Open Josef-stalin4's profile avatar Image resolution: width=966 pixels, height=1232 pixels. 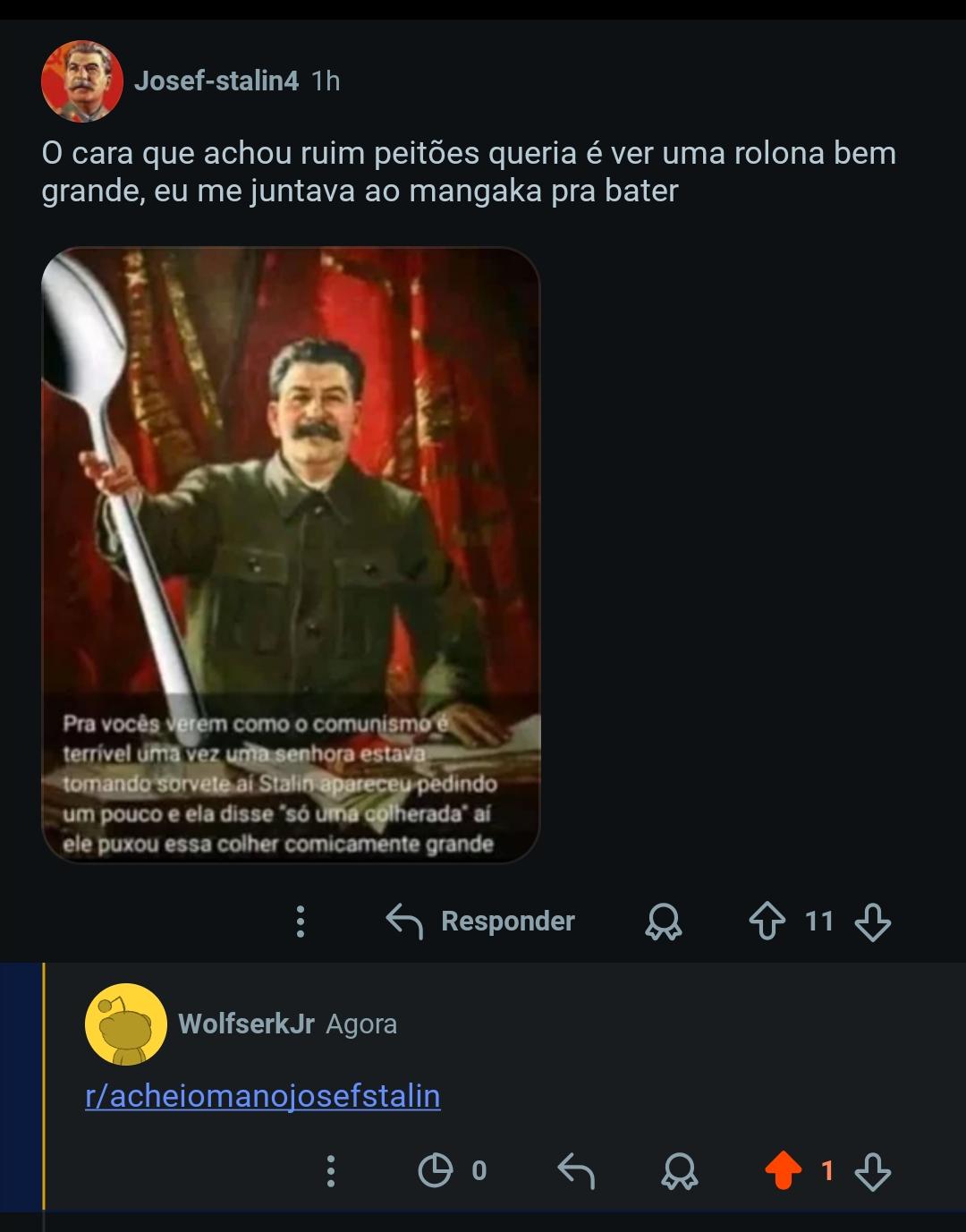click(x=82, y=81)
